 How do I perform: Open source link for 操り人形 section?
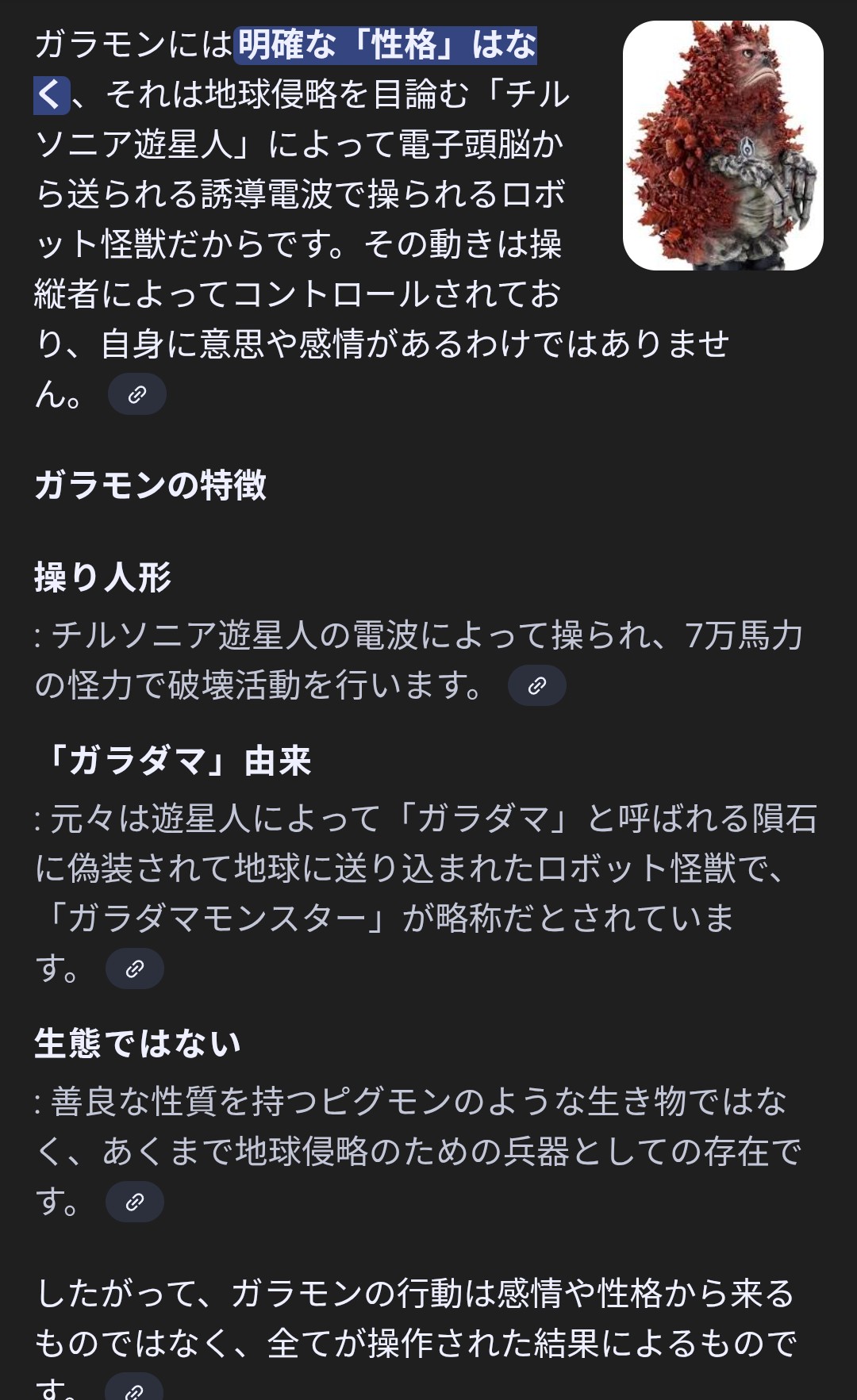(x=537, y=685)
